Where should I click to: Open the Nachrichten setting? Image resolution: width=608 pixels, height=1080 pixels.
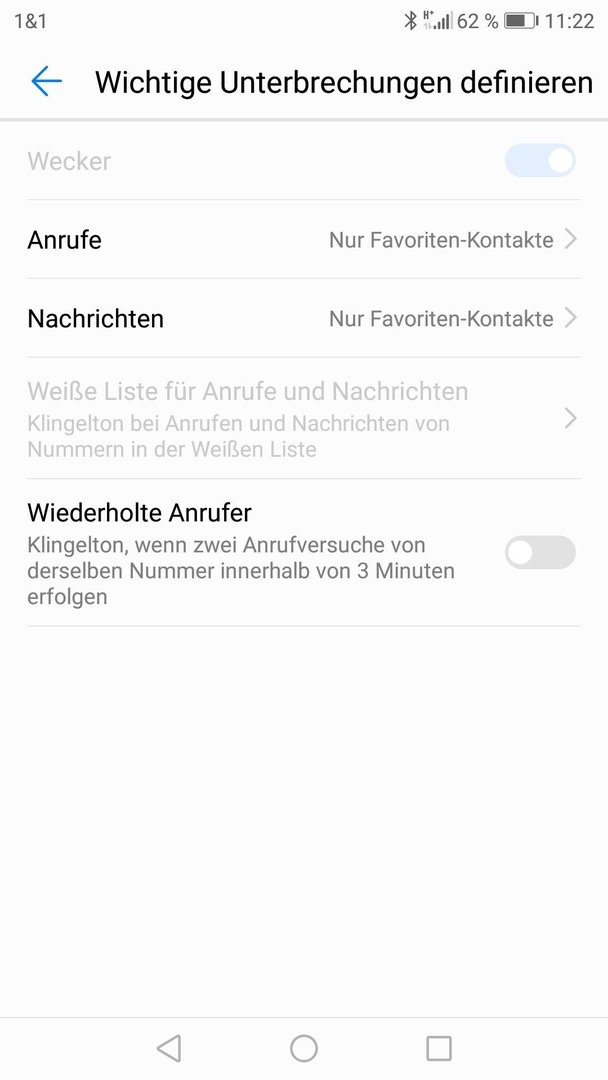[304, 318]
